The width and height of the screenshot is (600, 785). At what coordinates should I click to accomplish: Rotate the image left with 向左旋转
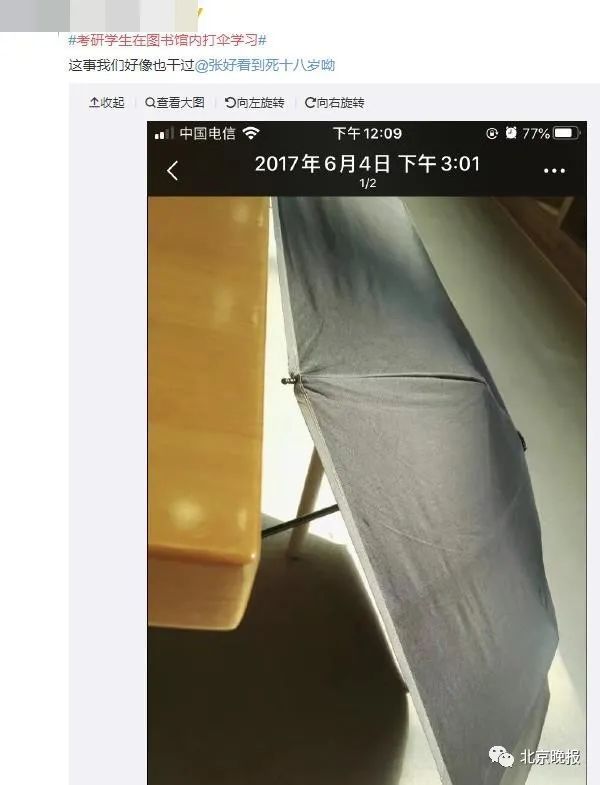coord(254,102)
